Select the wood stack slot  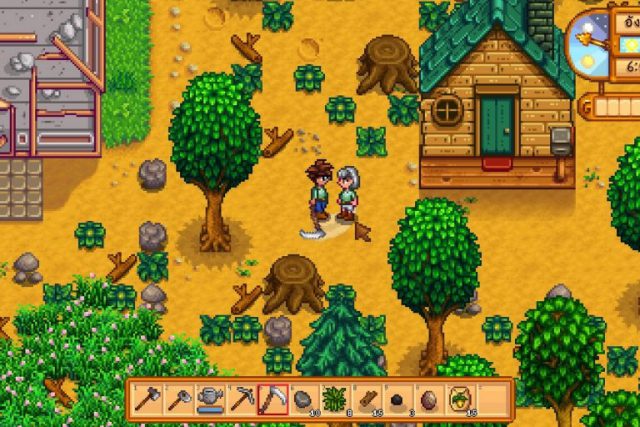pyautogui.click(x=366, y=399)
